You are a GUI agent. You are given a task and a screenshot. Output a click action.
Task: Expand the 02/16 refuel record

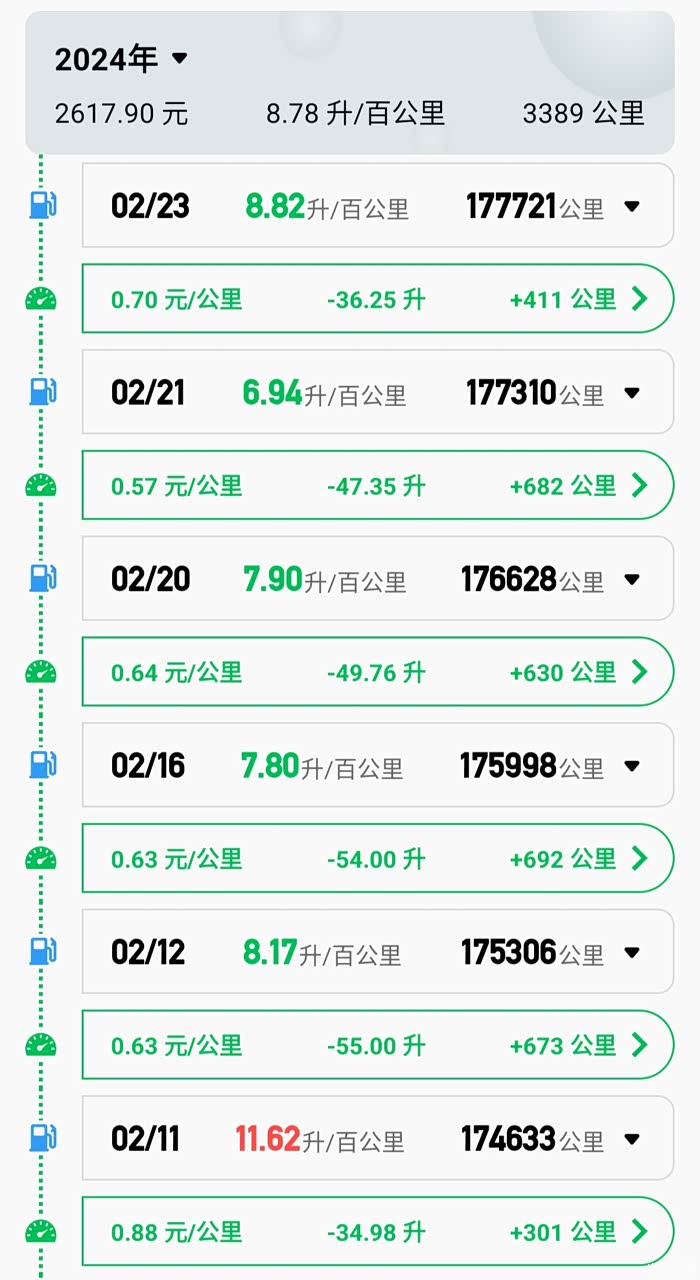coord(631,766)
